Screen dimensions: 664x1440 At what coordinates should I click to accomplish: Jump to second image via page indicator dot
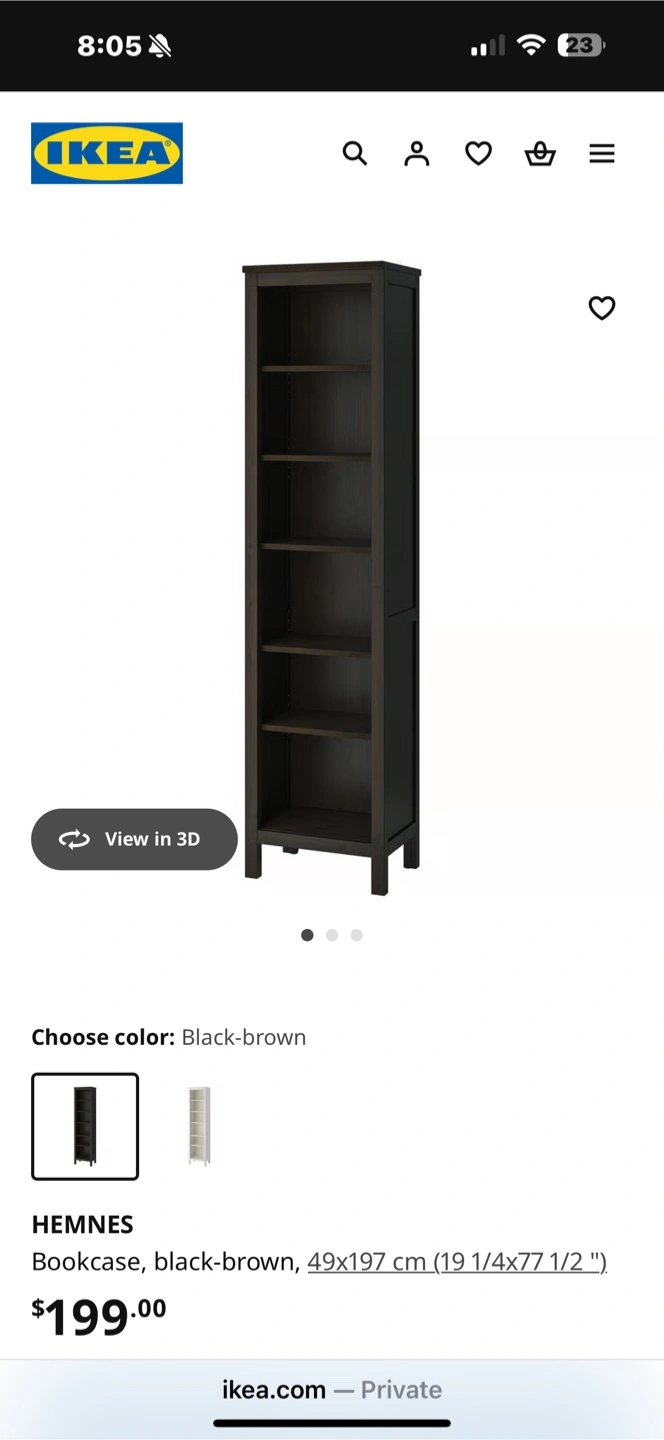coord(332,935)
